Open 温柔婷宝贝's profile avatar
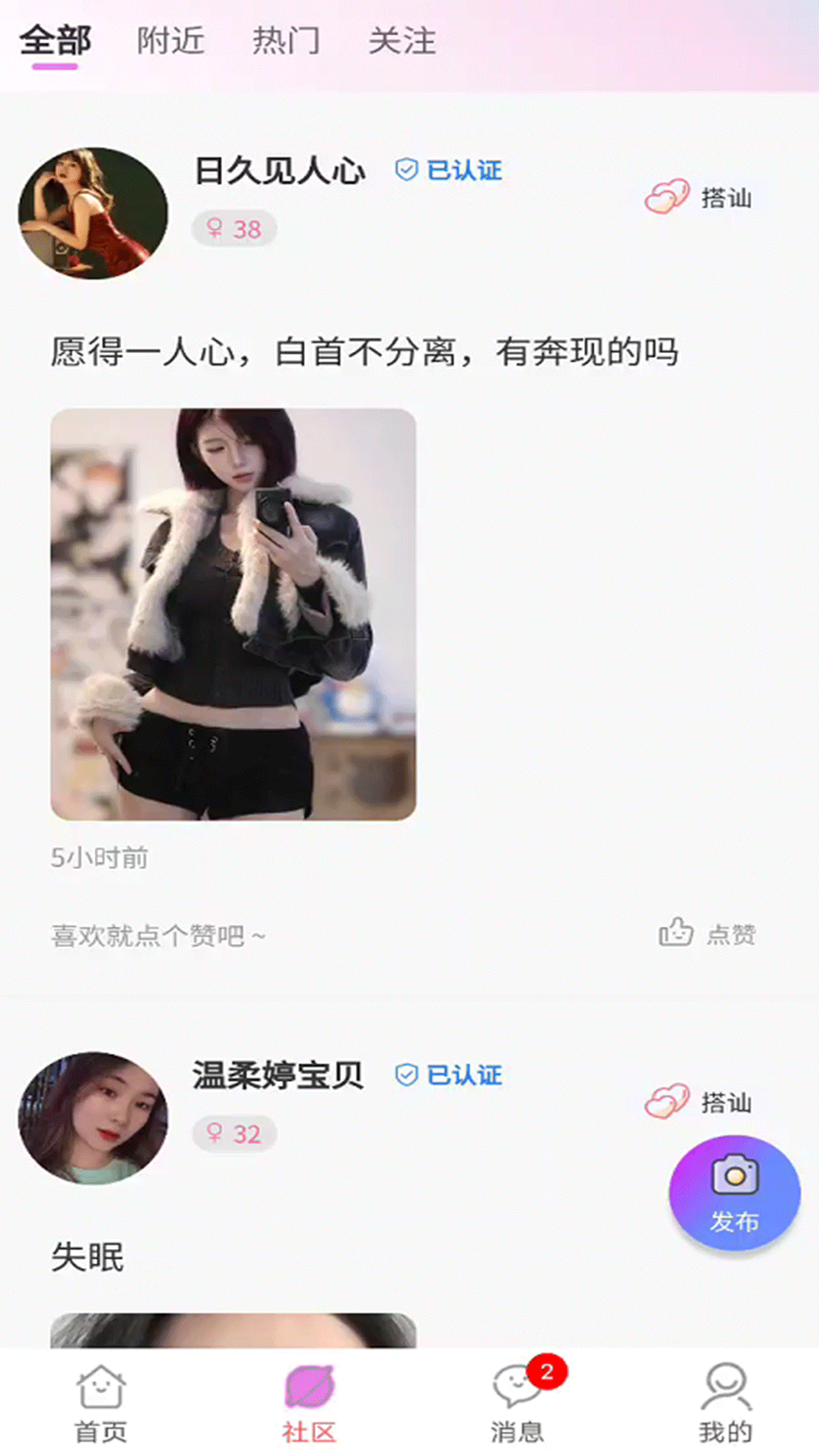The image size is (819, 1456). click(x=93, y=1118)
